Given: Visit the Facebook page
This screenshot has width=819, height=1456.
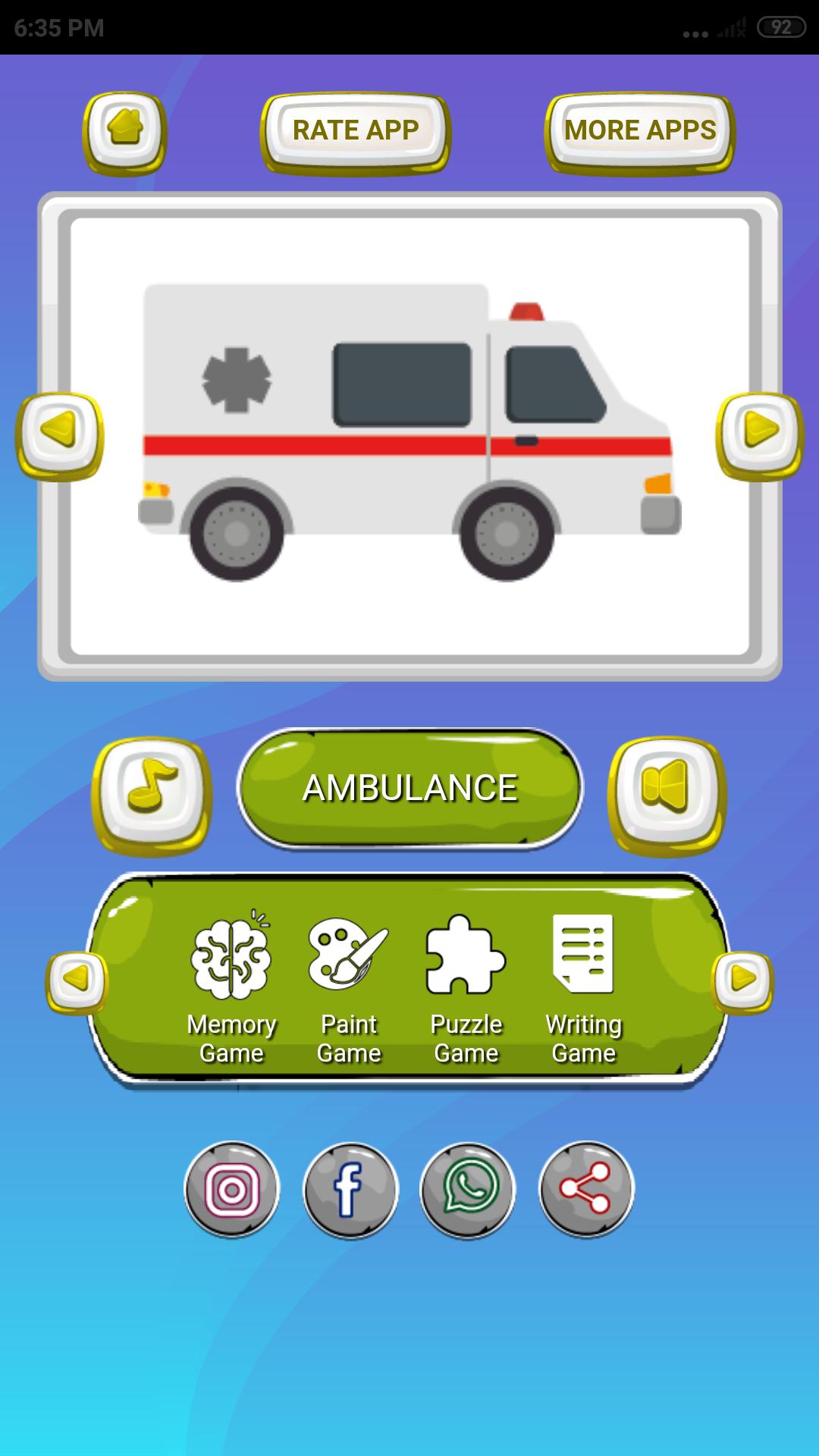Looking at the screenshot, I should point(350,1189).
